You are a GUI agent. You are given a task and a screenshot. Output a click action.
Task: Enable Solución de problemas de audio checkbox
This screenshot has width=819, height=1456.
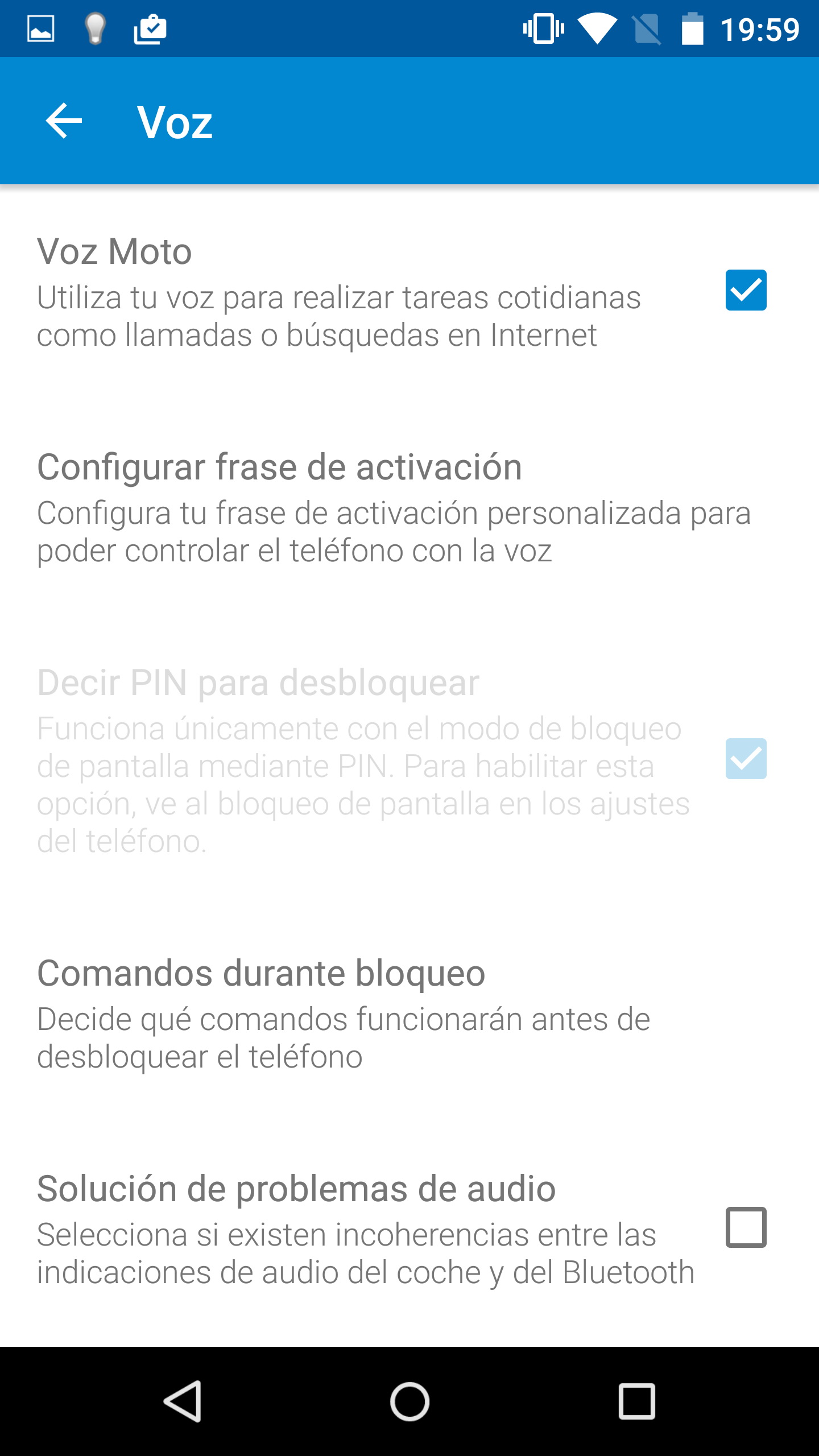(746, 1227)
